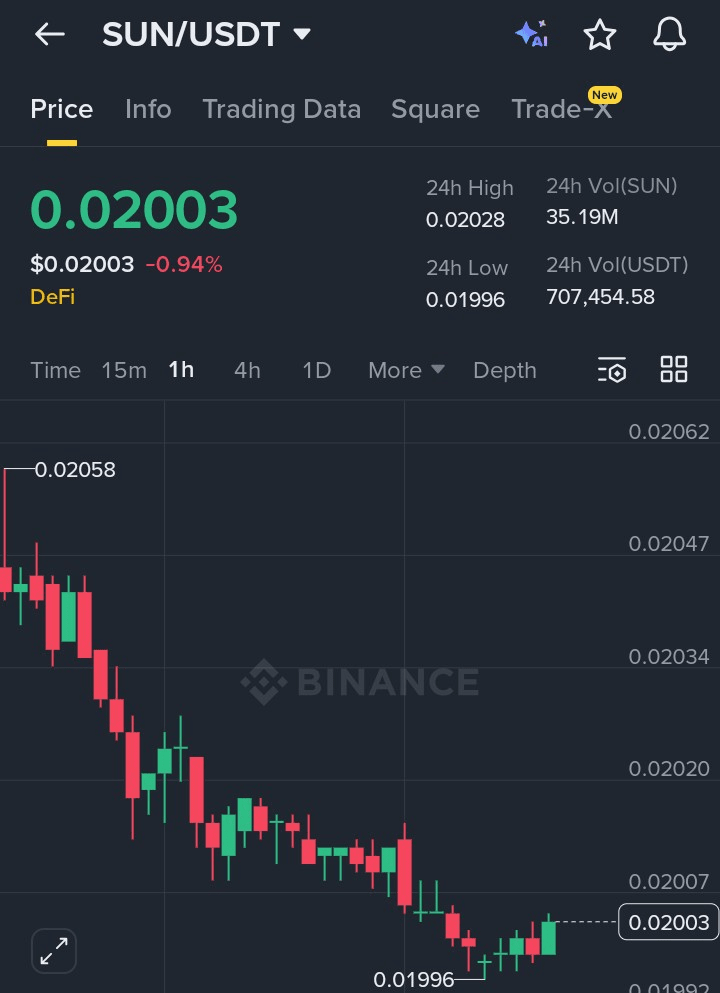720x993 pixels.
Task: Expand the More intervals dropdown
Action: coord(406,370)
